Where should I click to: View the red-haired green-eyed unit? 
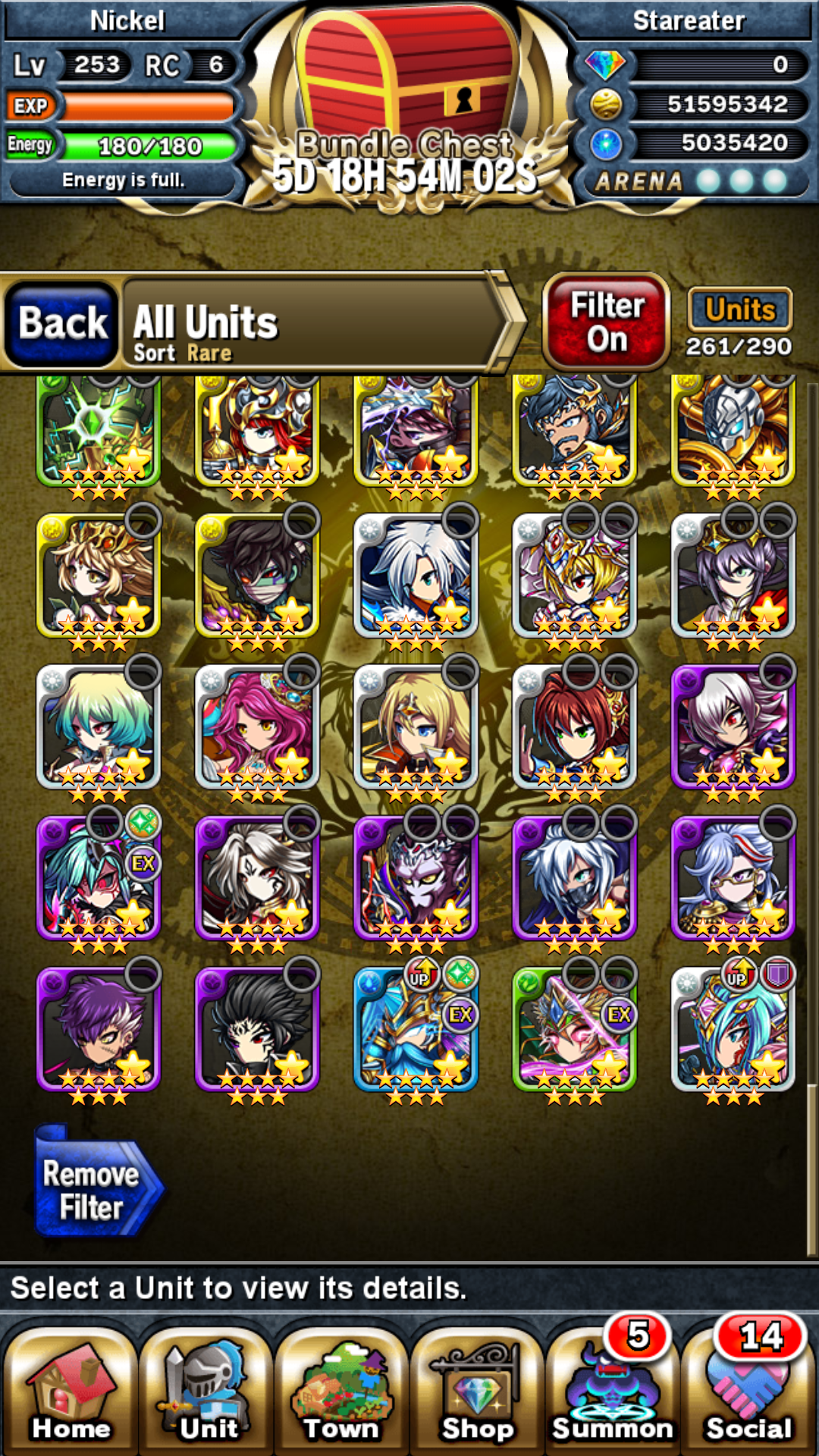pos(574,728)
